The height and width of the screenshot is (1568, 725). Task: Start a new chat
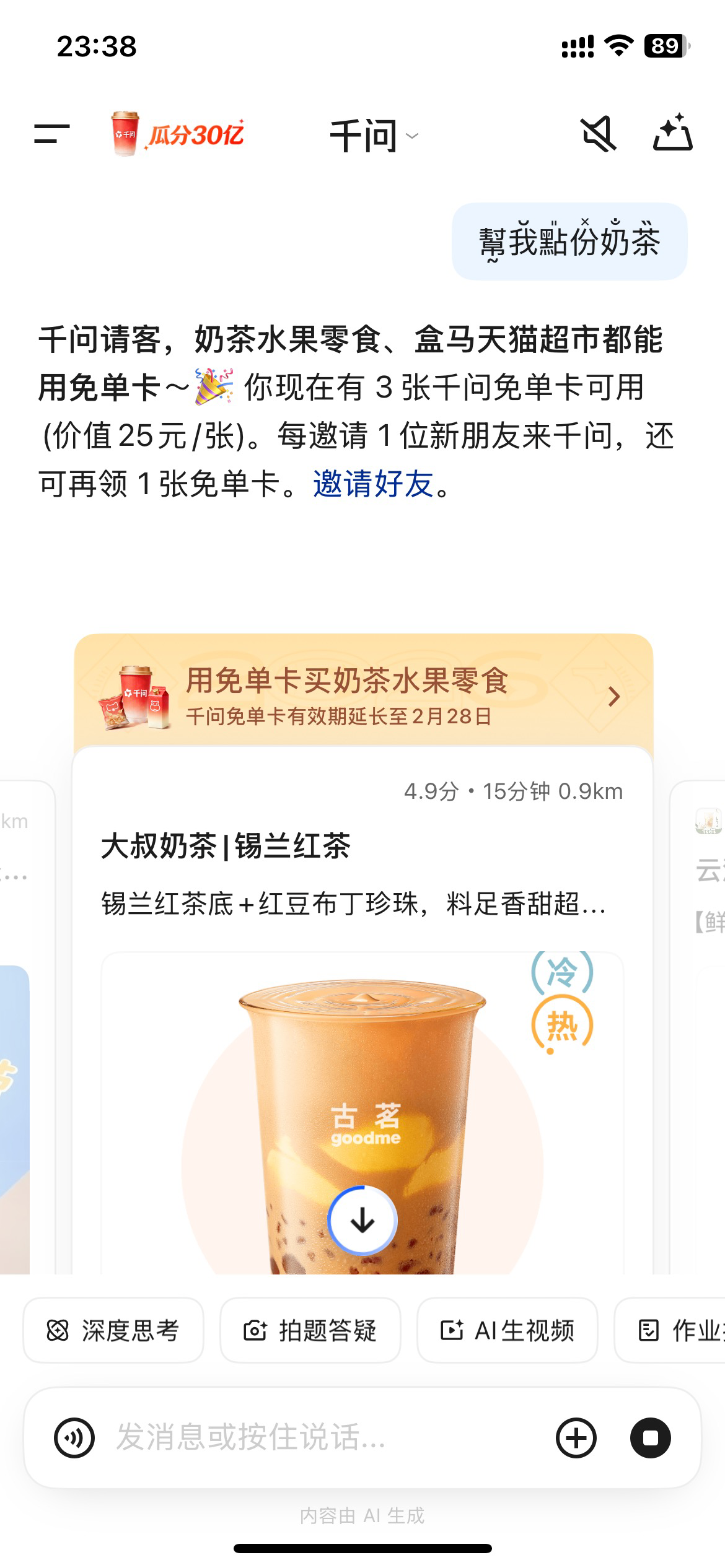tap(672, 133)
